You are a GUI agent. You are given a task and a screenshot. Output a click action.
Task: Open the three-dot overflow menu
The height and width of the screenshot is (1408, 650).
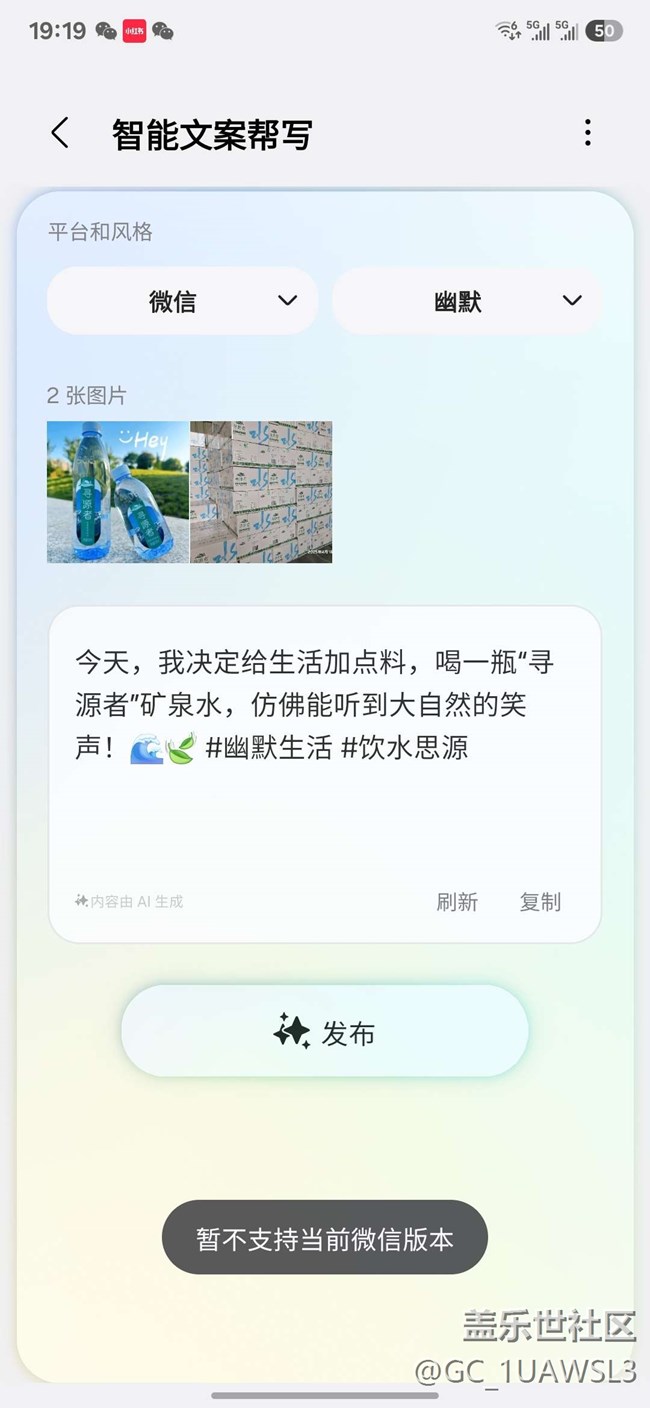coord(588,133)
